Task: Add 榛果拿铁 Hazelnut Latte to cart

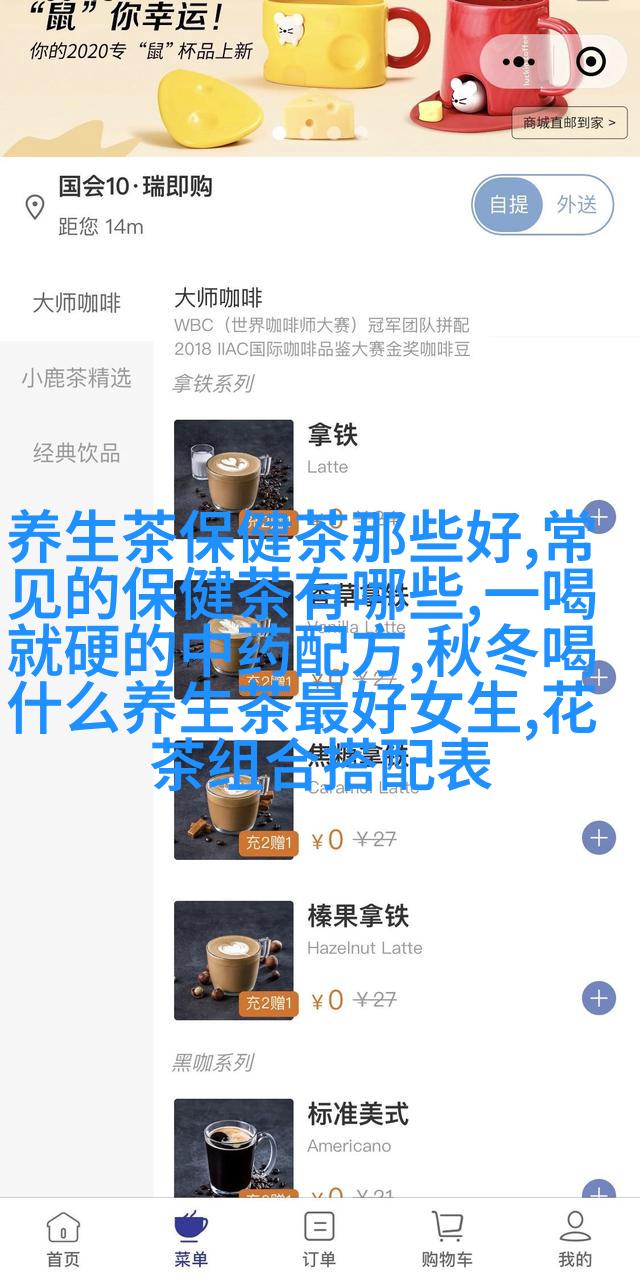Action: coord(599,998)
